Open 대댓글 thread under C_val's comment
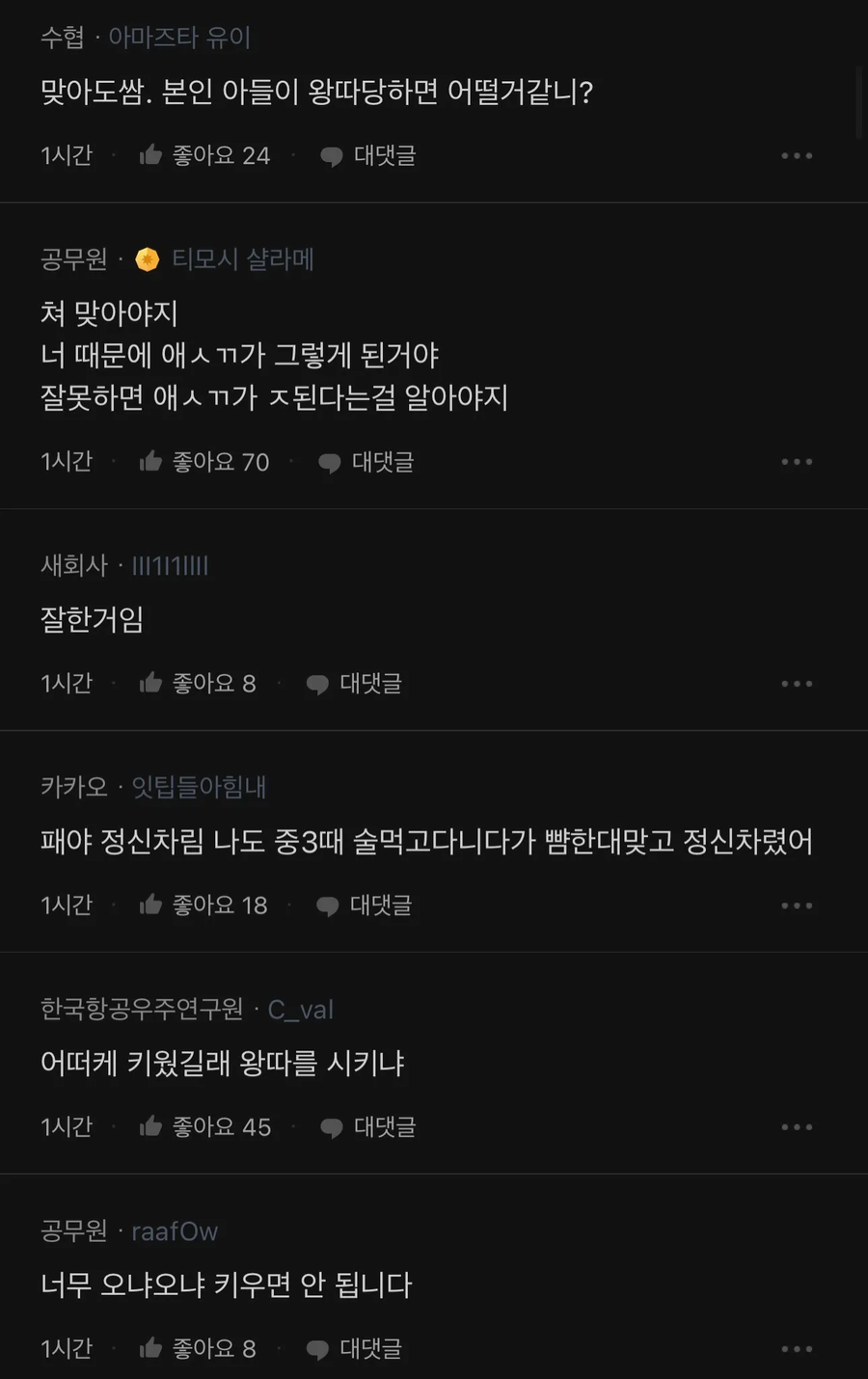868x1379 pixels. [385, 1126]
